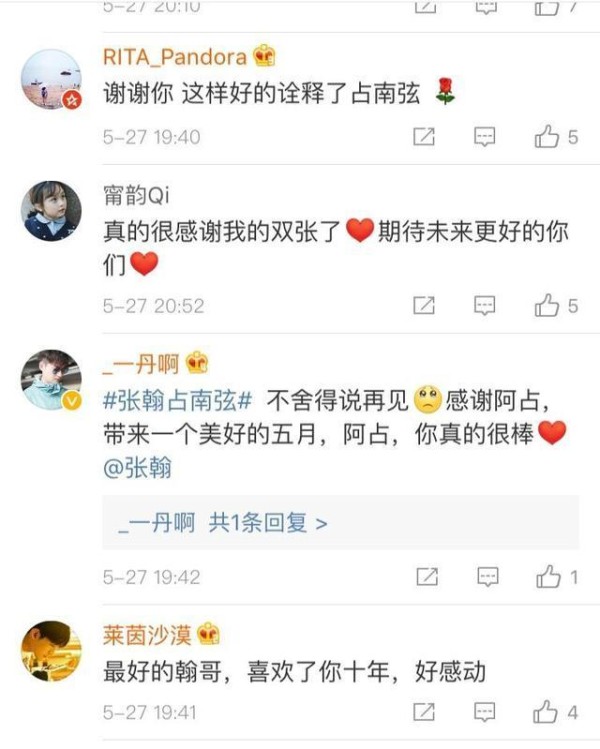Open _一丹啊's profile avatar
600x749 pixels.
click(51, 380)
